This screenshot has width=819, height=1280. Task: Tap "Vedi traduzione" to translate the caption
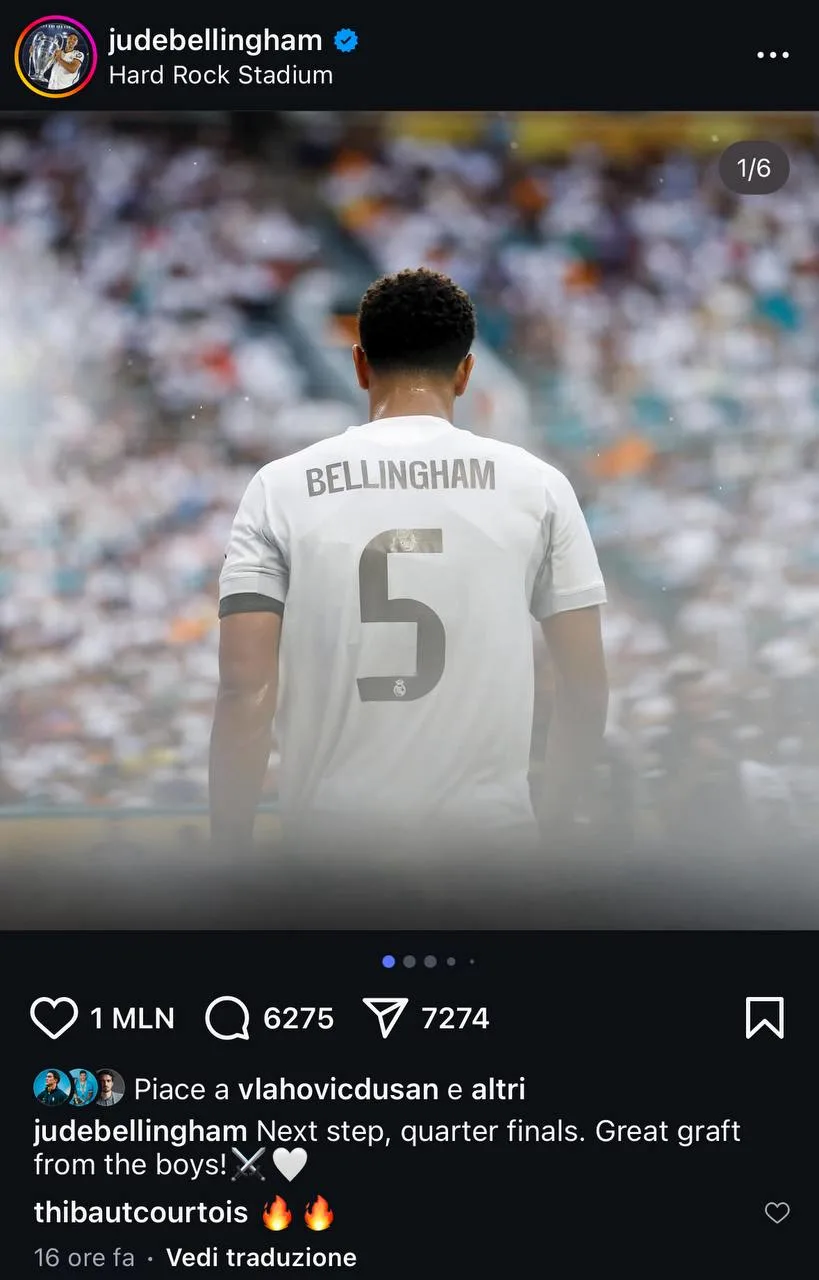pos(261,1257)
